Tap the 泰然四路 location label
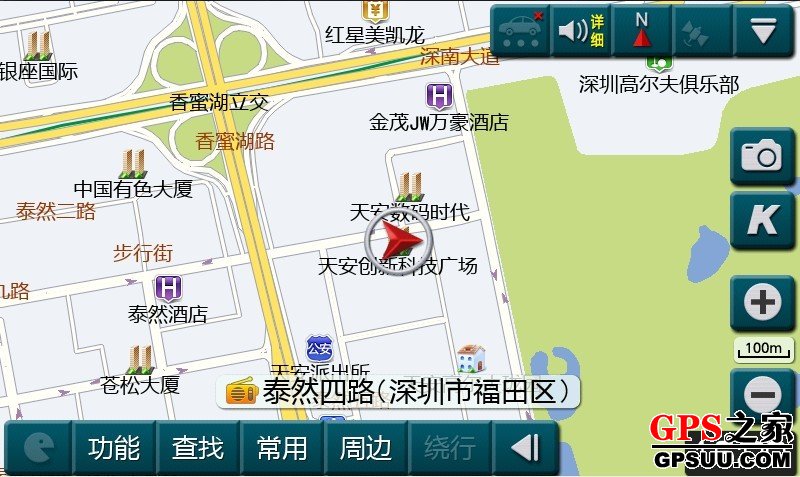The width and height of the screenshot is (800, 477). pos(400,391)
